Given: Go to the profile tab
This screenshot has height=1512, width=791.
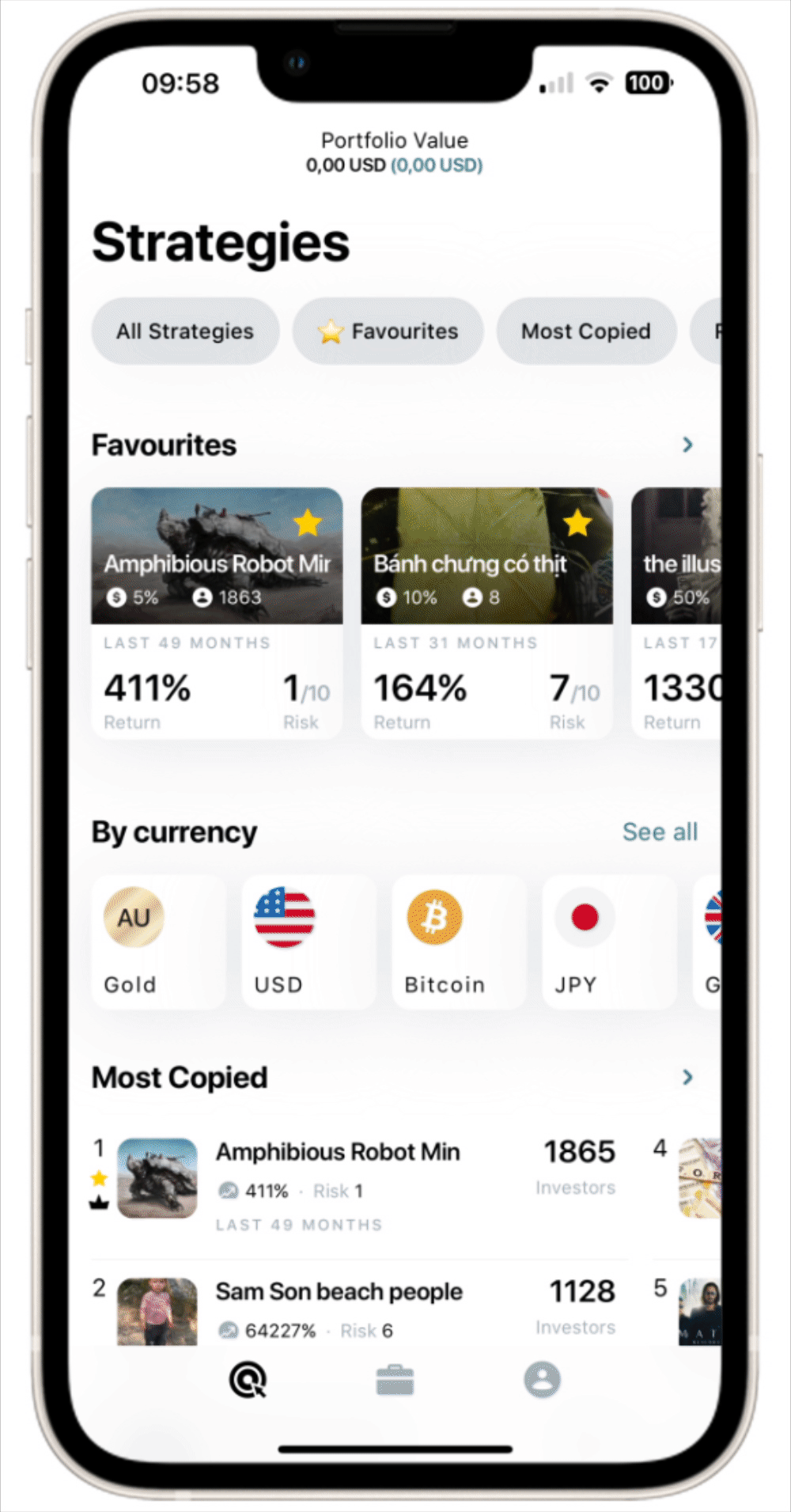Looking at the screenshot, I should click(542, 1380).
